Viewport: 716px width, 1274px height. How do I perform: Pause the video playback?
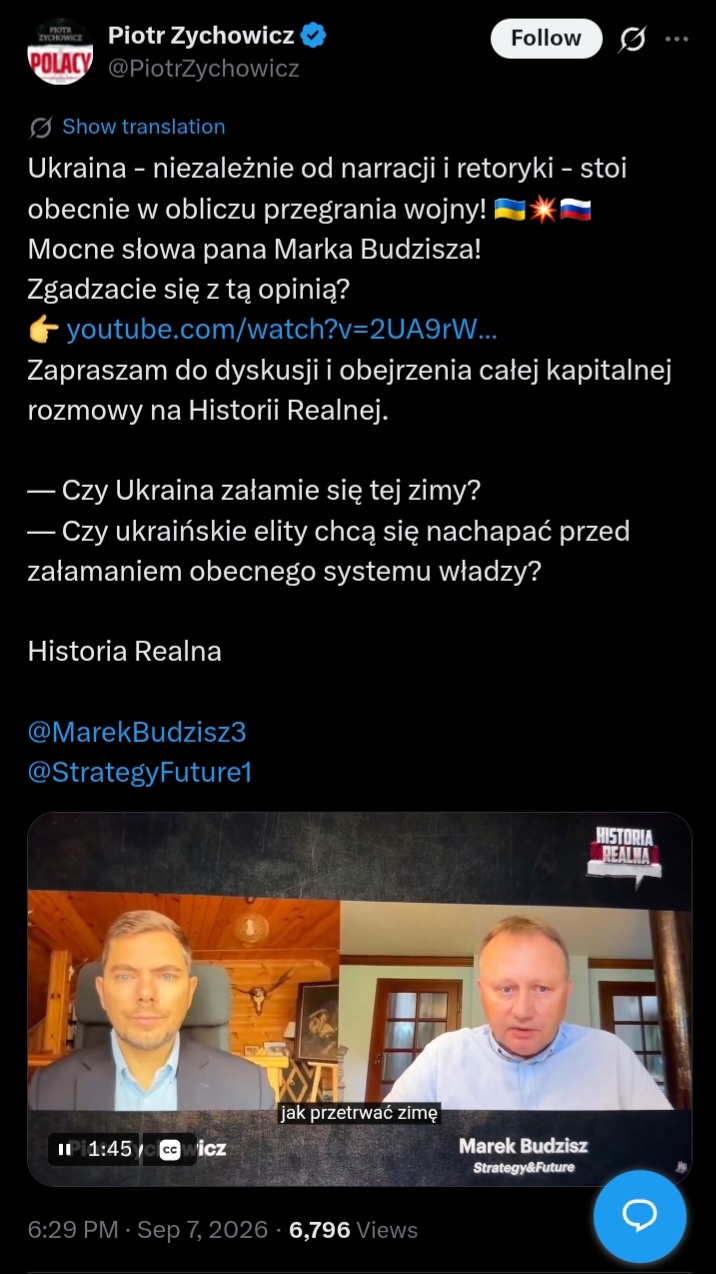coord(64,1149)
